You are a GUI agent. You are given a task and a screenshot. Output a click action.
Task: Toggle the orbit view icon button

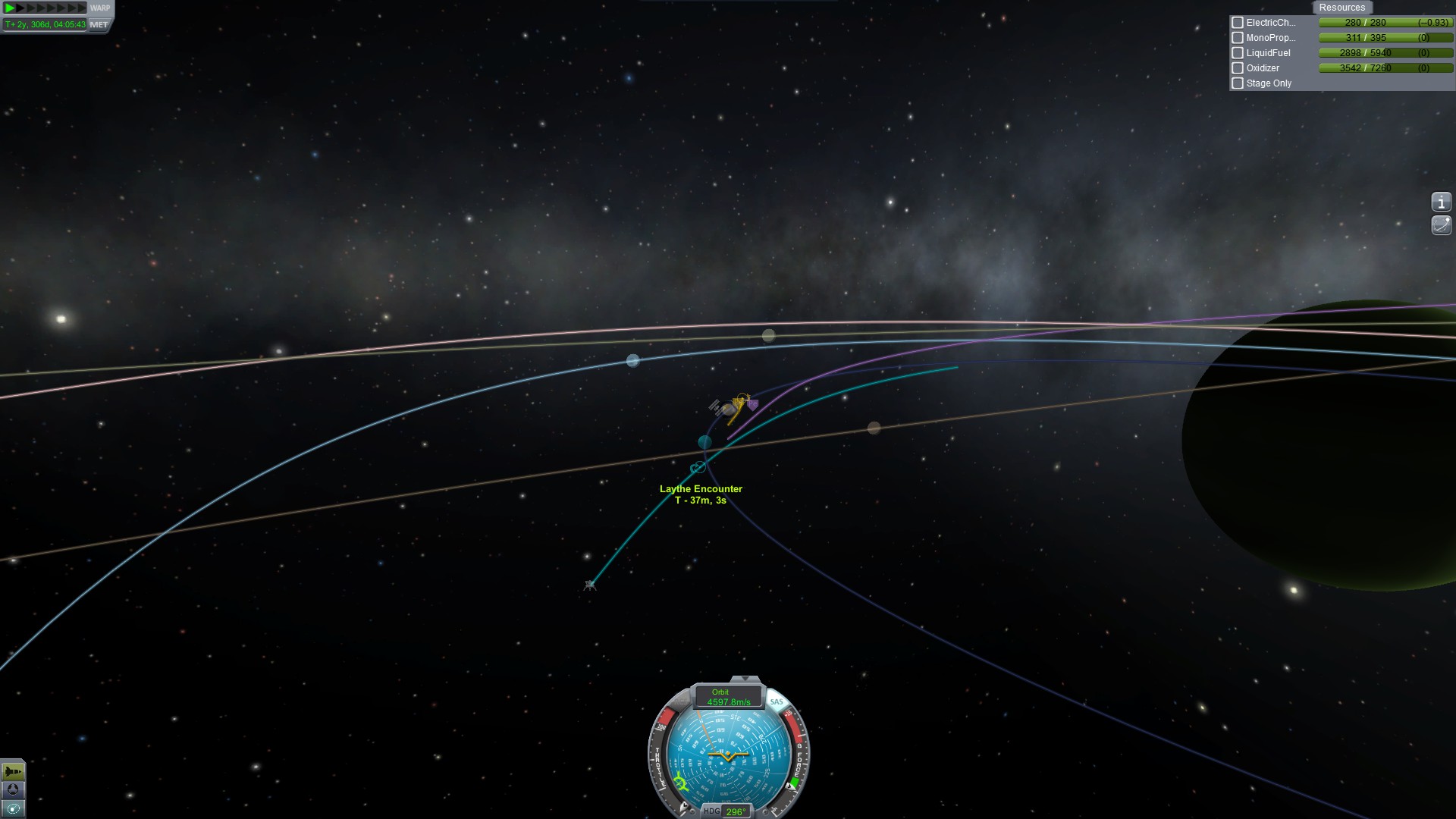(x=13, y=808)
